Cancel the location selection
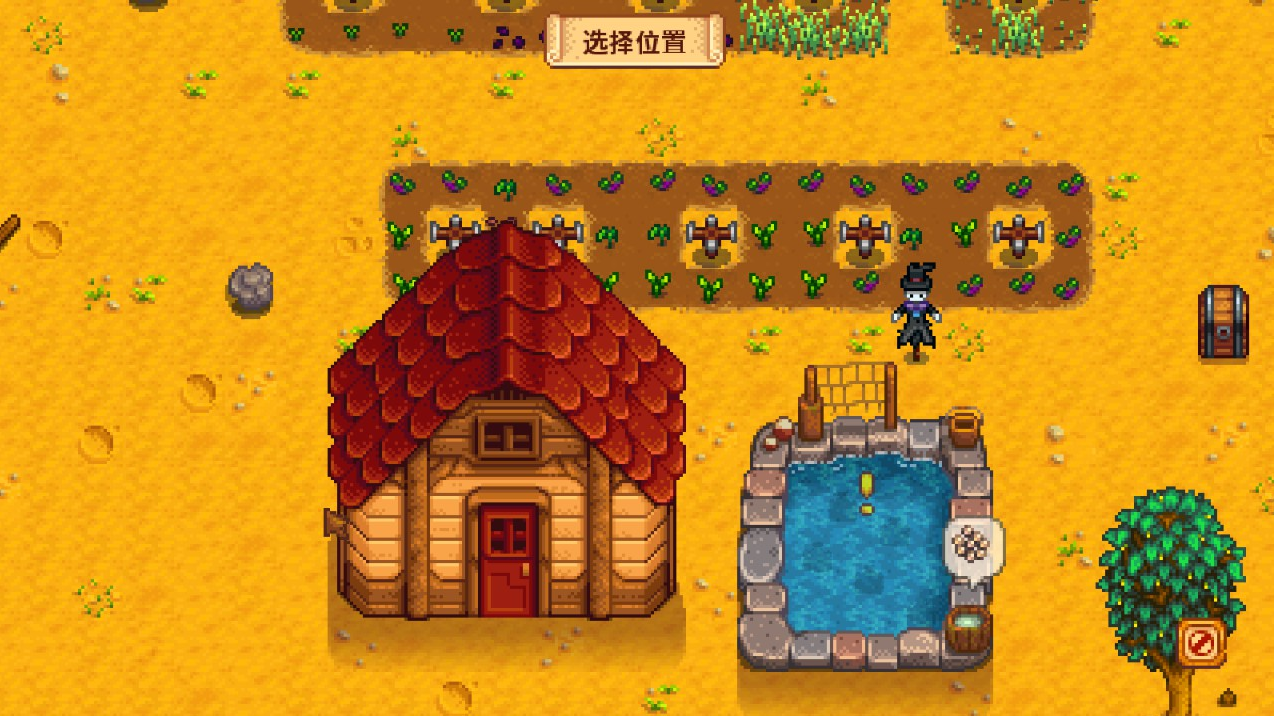This screenshot has width=1274, height=716. pos(1200,641)
